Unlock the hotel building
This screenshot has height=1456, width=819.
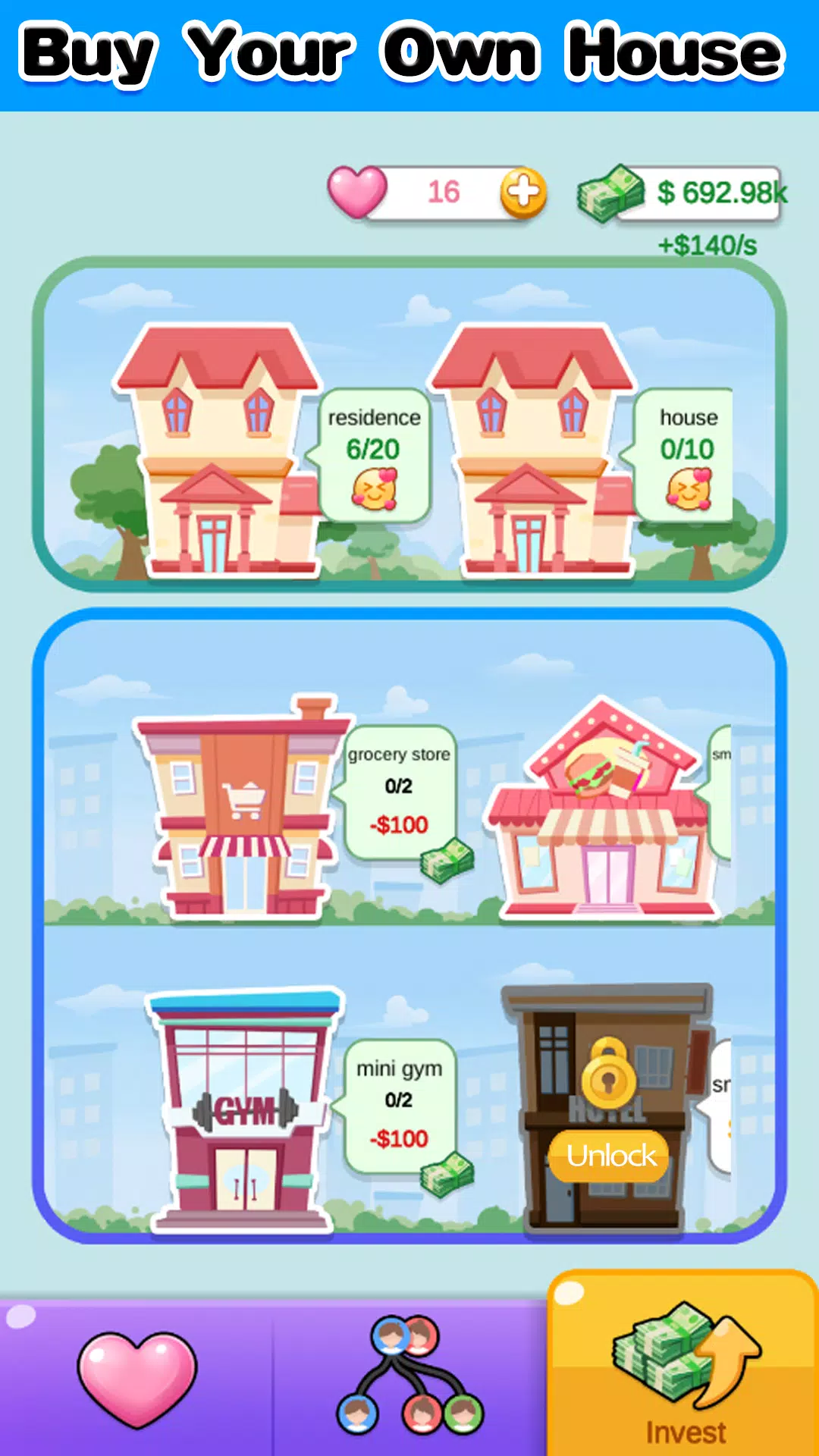point(610,1156)
